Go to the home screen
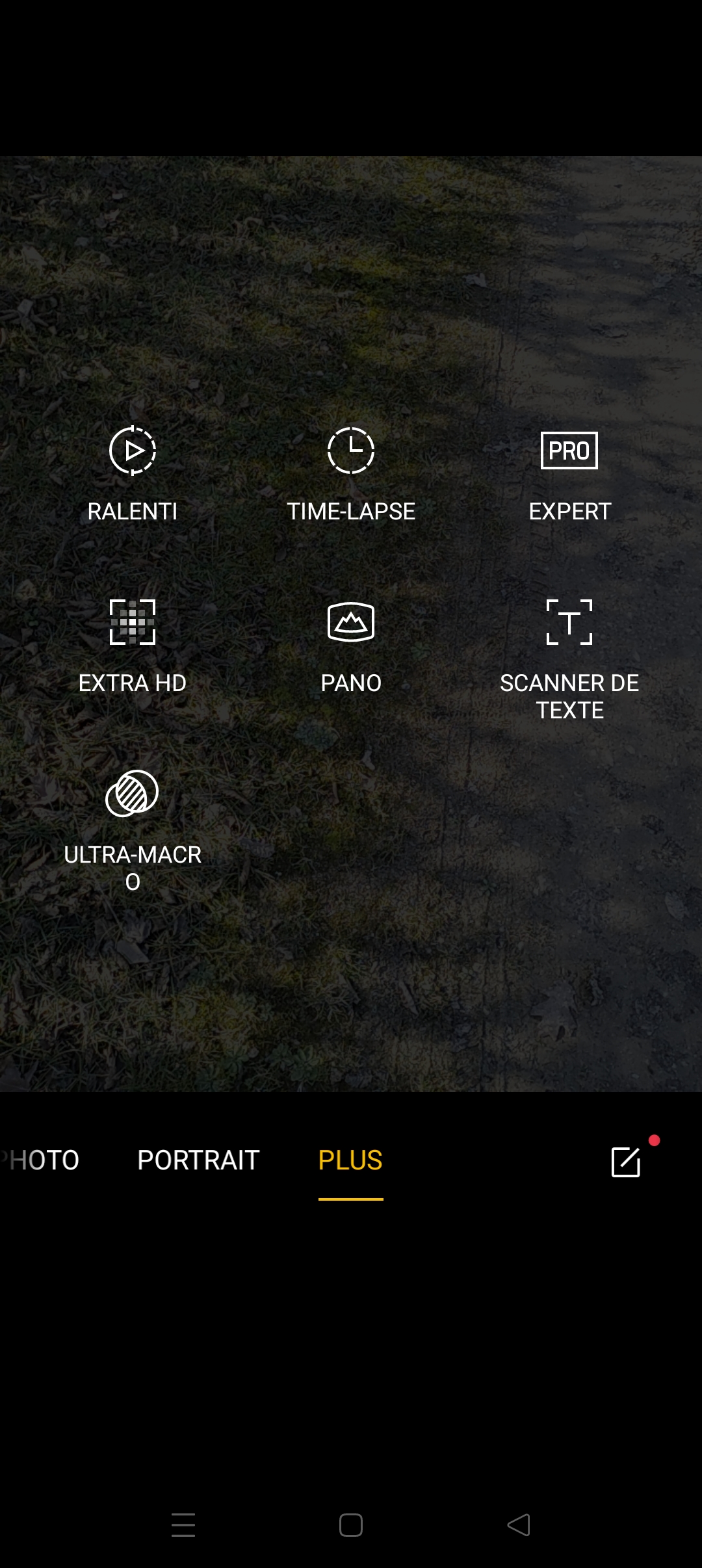This screenshot has height=1568, width=702. pyautogui.click(x=351, y=1525)
